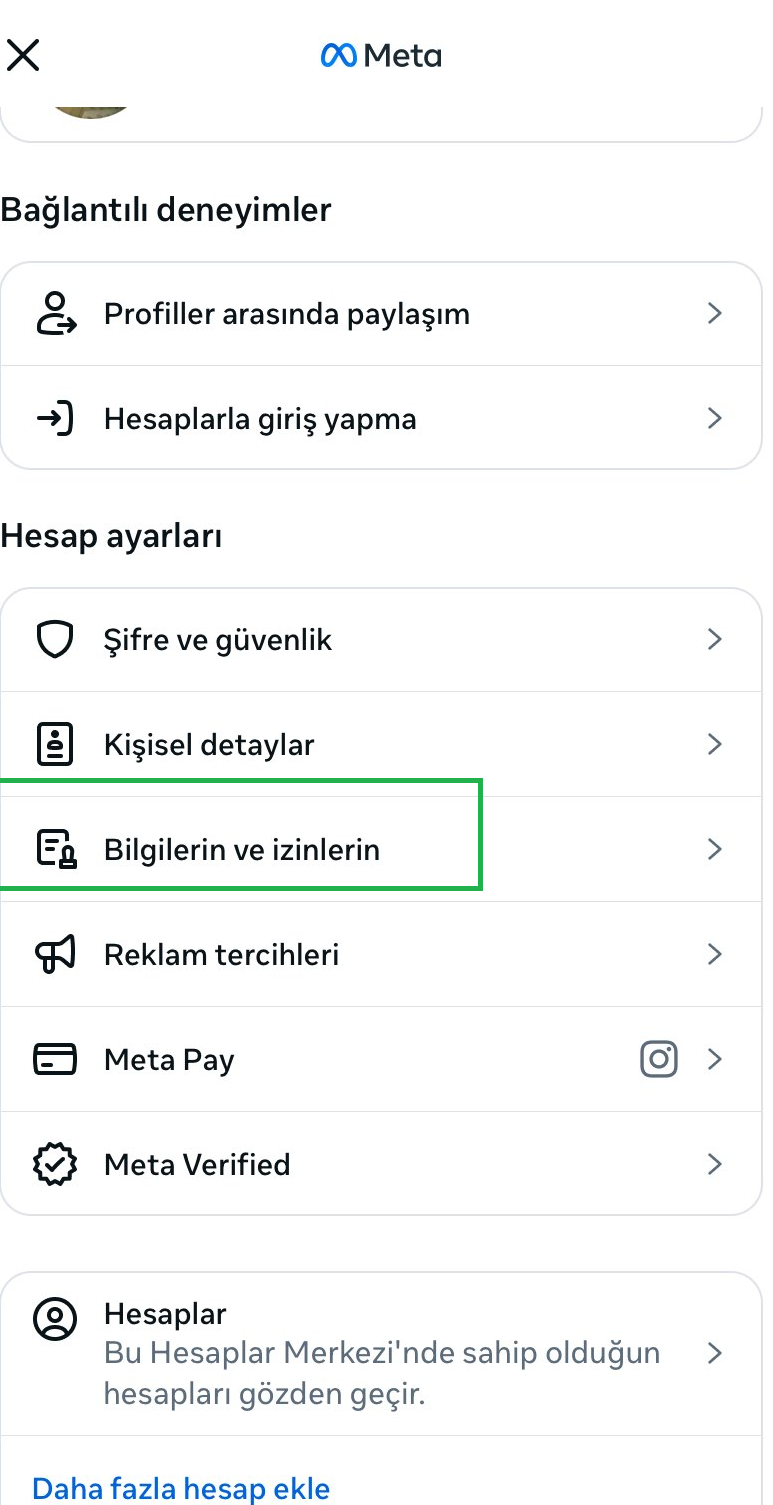Select the Bilgilerin ve izinlerin menu entry
This screenshot has width=773, height=1505.
[x=242, y=849]
